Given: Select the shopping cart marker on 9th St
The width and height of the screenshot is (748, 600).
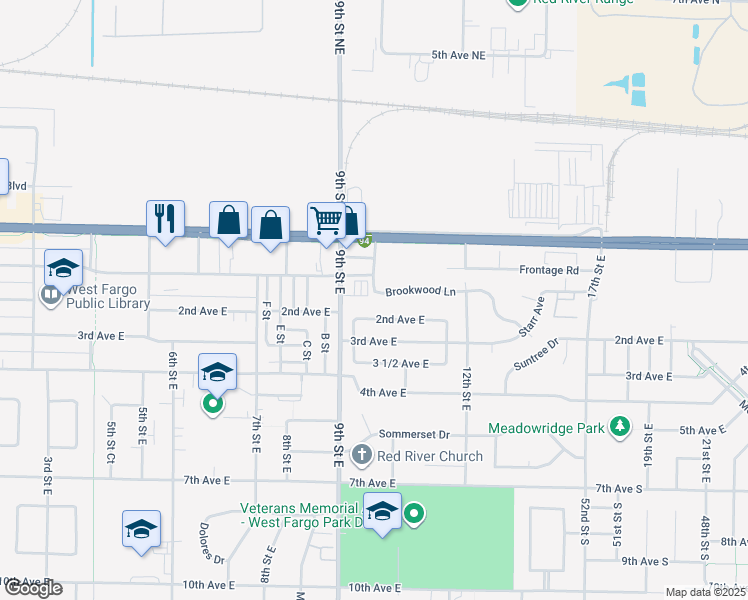Looking at the screenshot, I should click(x=327, y=224).
